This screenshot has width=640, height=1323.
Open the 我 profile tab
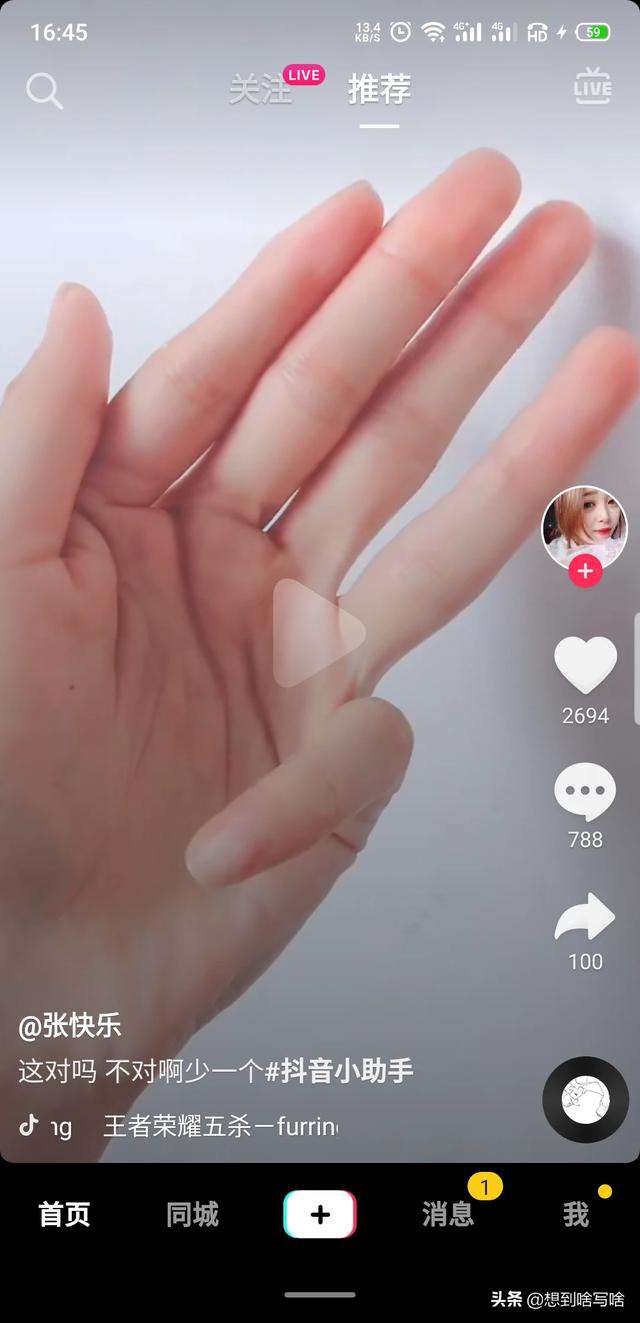(576, 1214)
